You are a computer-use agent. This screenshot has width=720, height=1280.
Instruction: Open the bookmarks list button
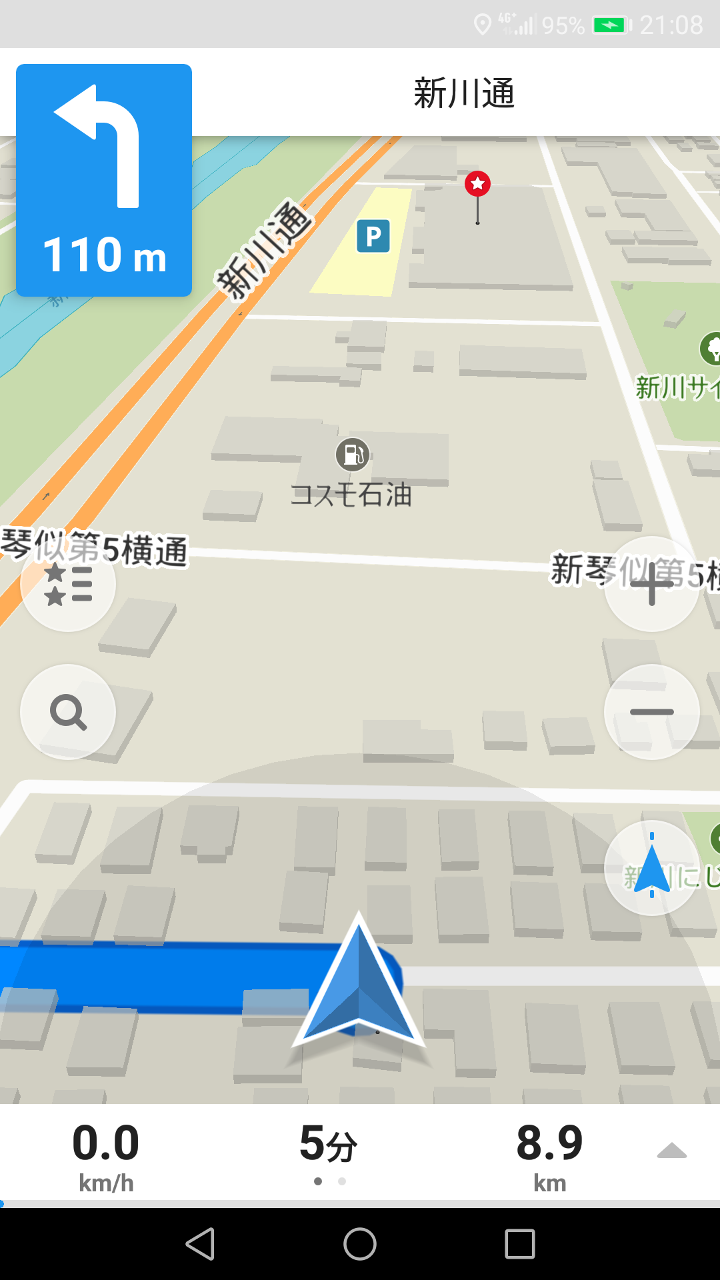pyautogui.click(x=68, y=584)
